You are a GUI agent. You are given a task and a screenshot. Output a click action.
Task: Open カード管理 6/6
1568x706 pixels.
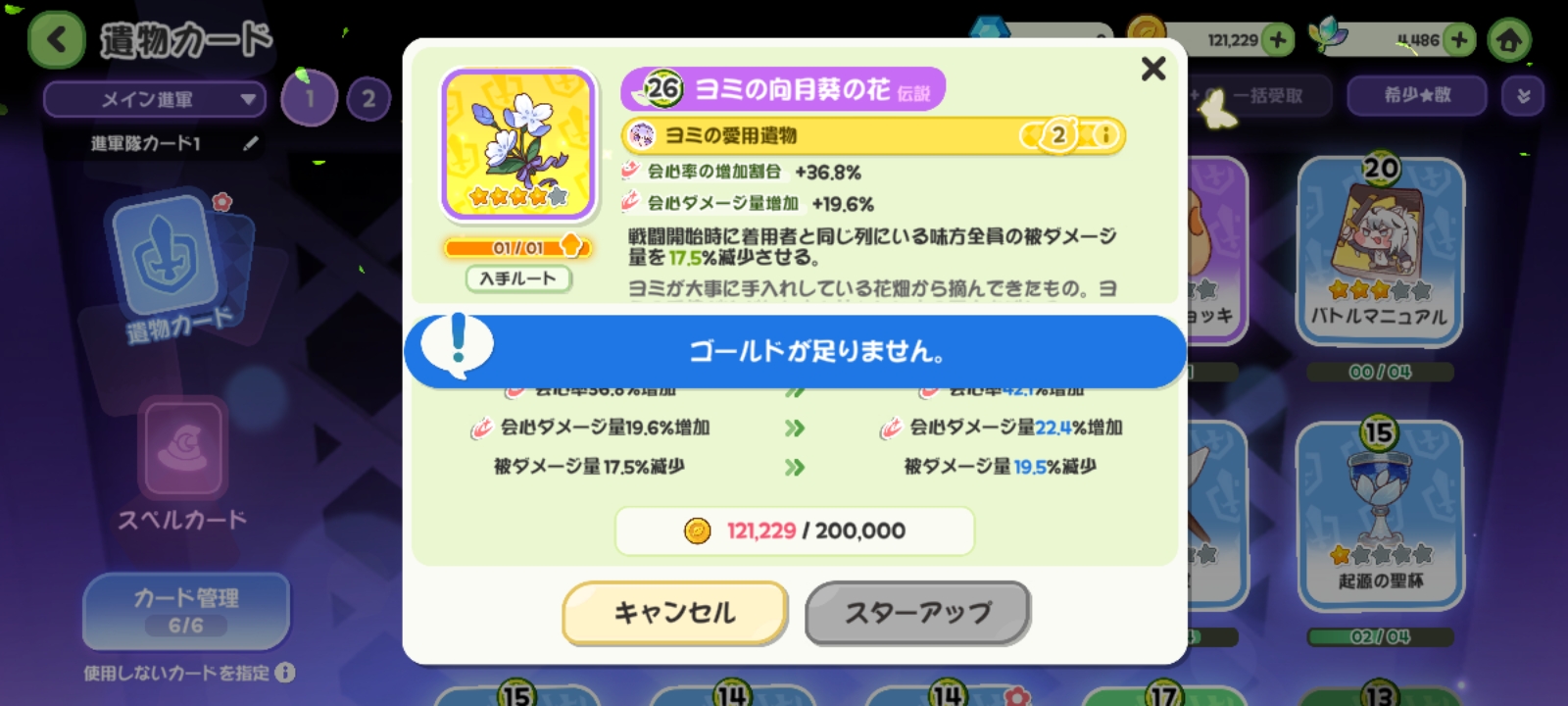pyautogui.click(x=186, y=610)
